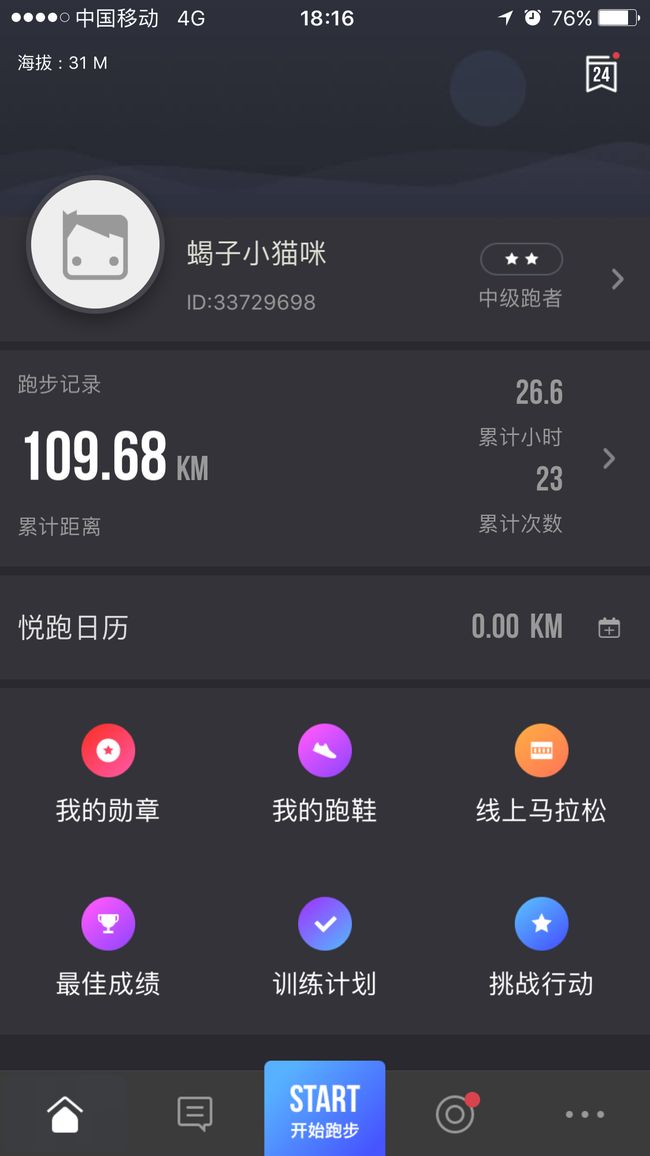Open 训练计划 training plan
Image resolution: width=650 pixels, height=1156 pixels.
[x=324, y=947]
